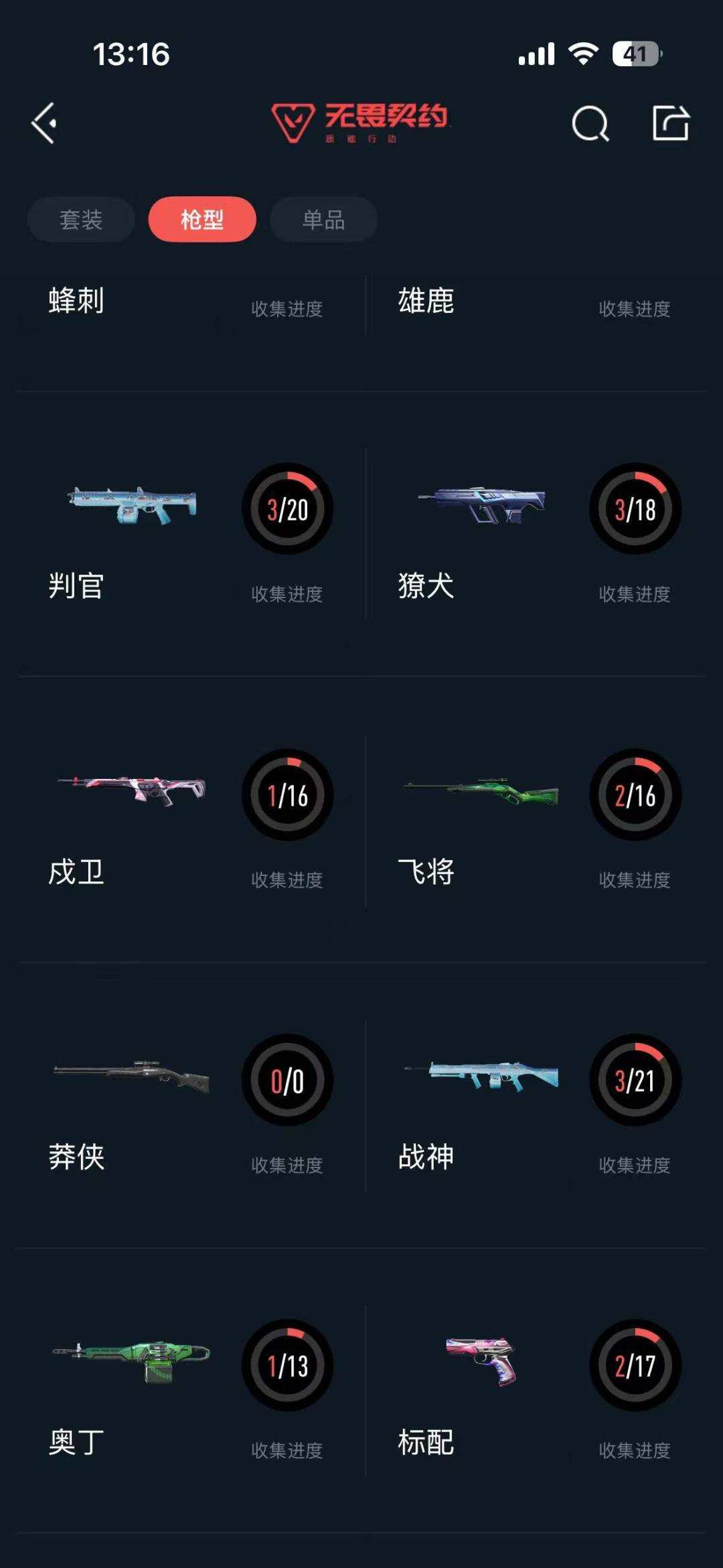
Task: Tap the 3/20 progress ring for 判官
Action: pos(287,510)
